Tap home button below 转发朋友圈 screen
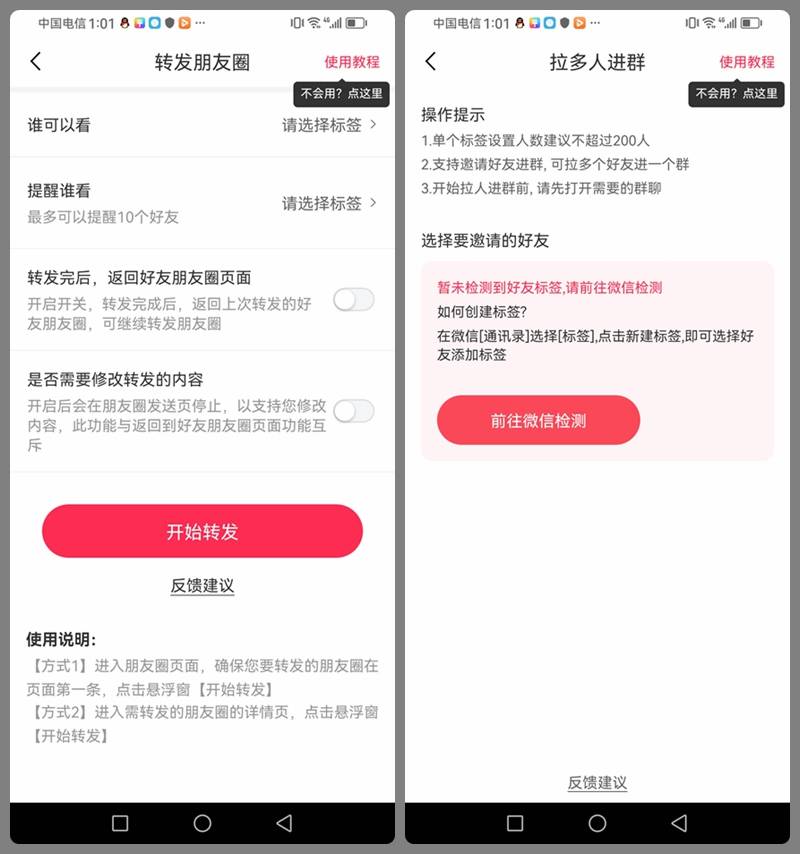Viewport: 800px width, 854px height. point(202,823)
